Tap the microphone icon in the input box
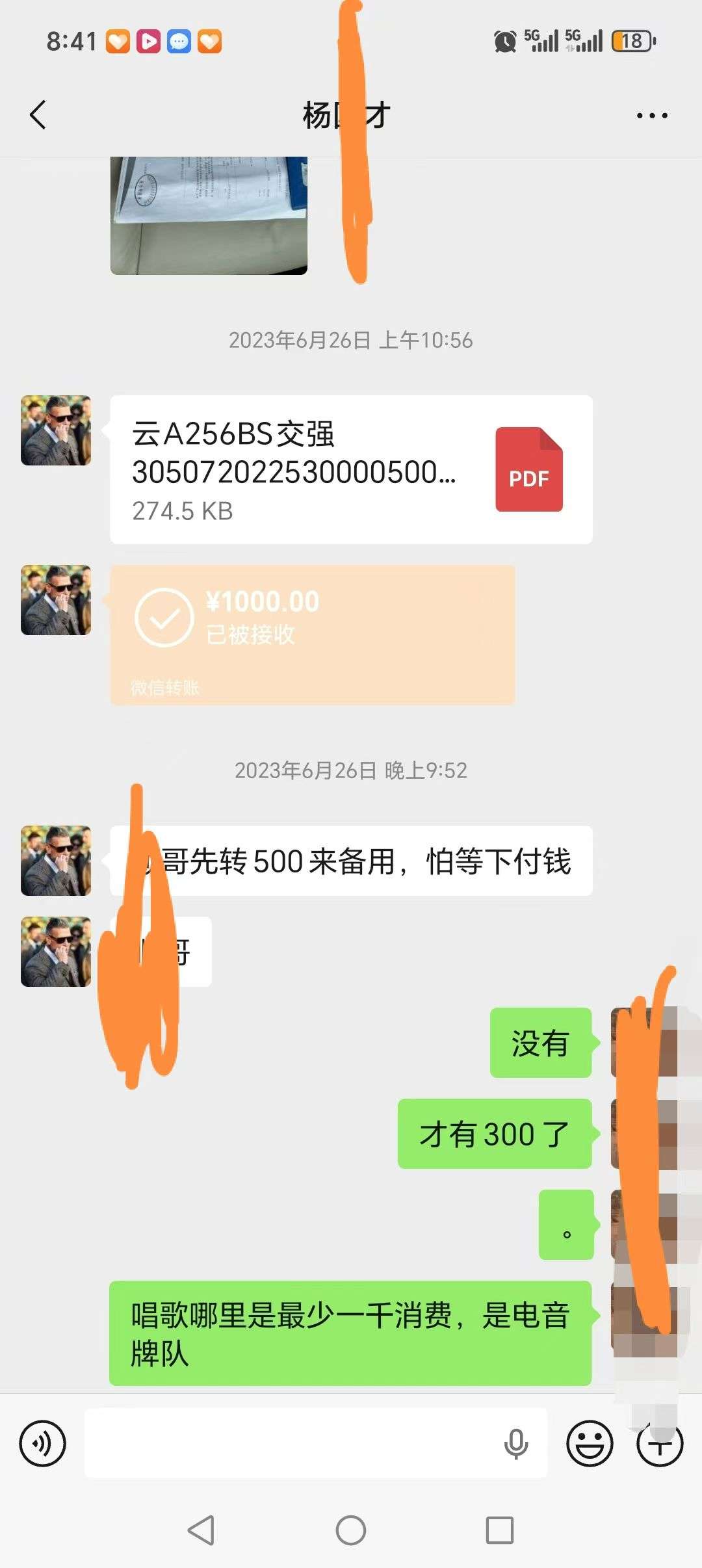The image size is (702, 1568). (x=516, y=1444)
